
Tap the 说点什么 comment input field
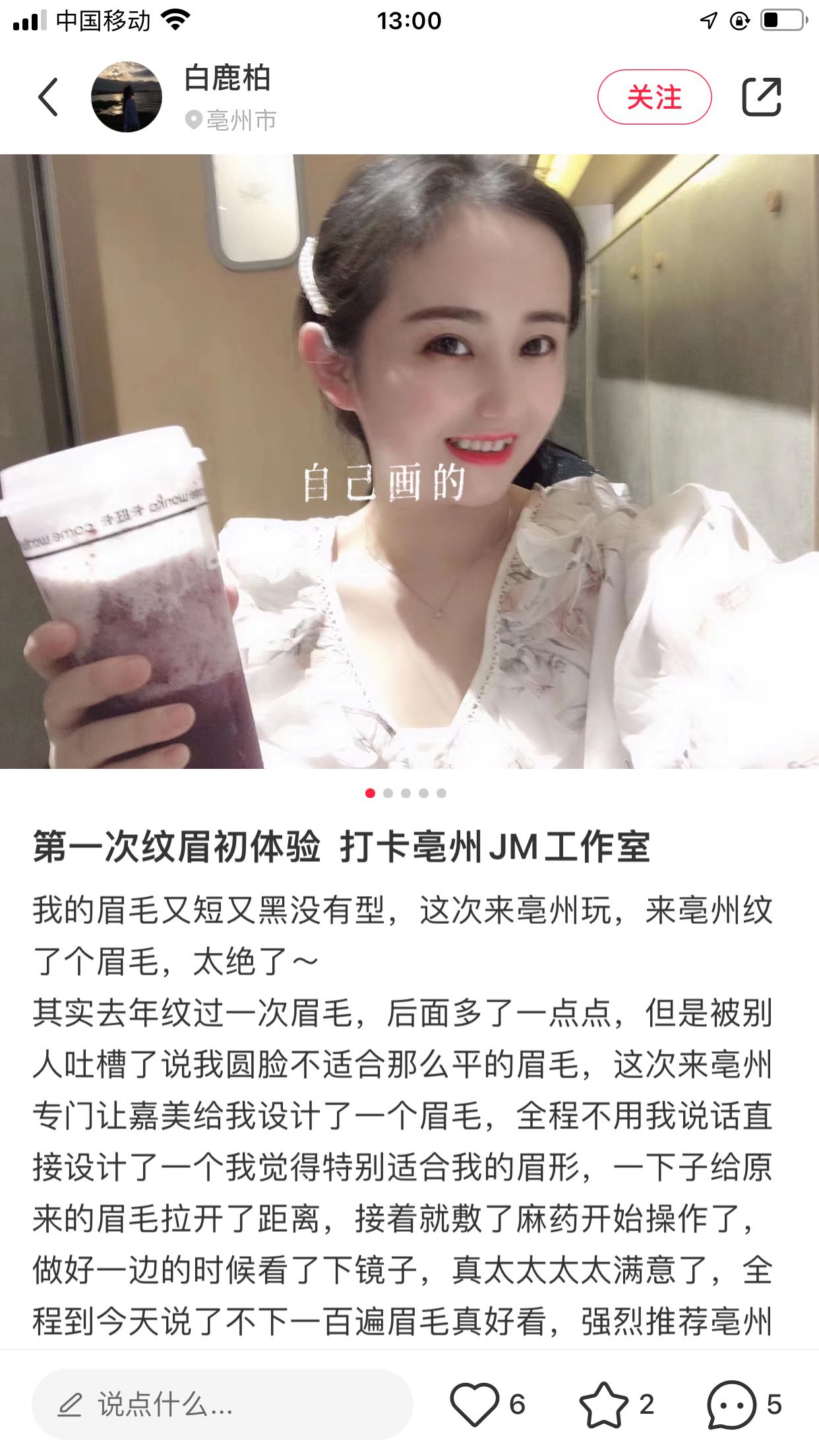(222, 1405)
